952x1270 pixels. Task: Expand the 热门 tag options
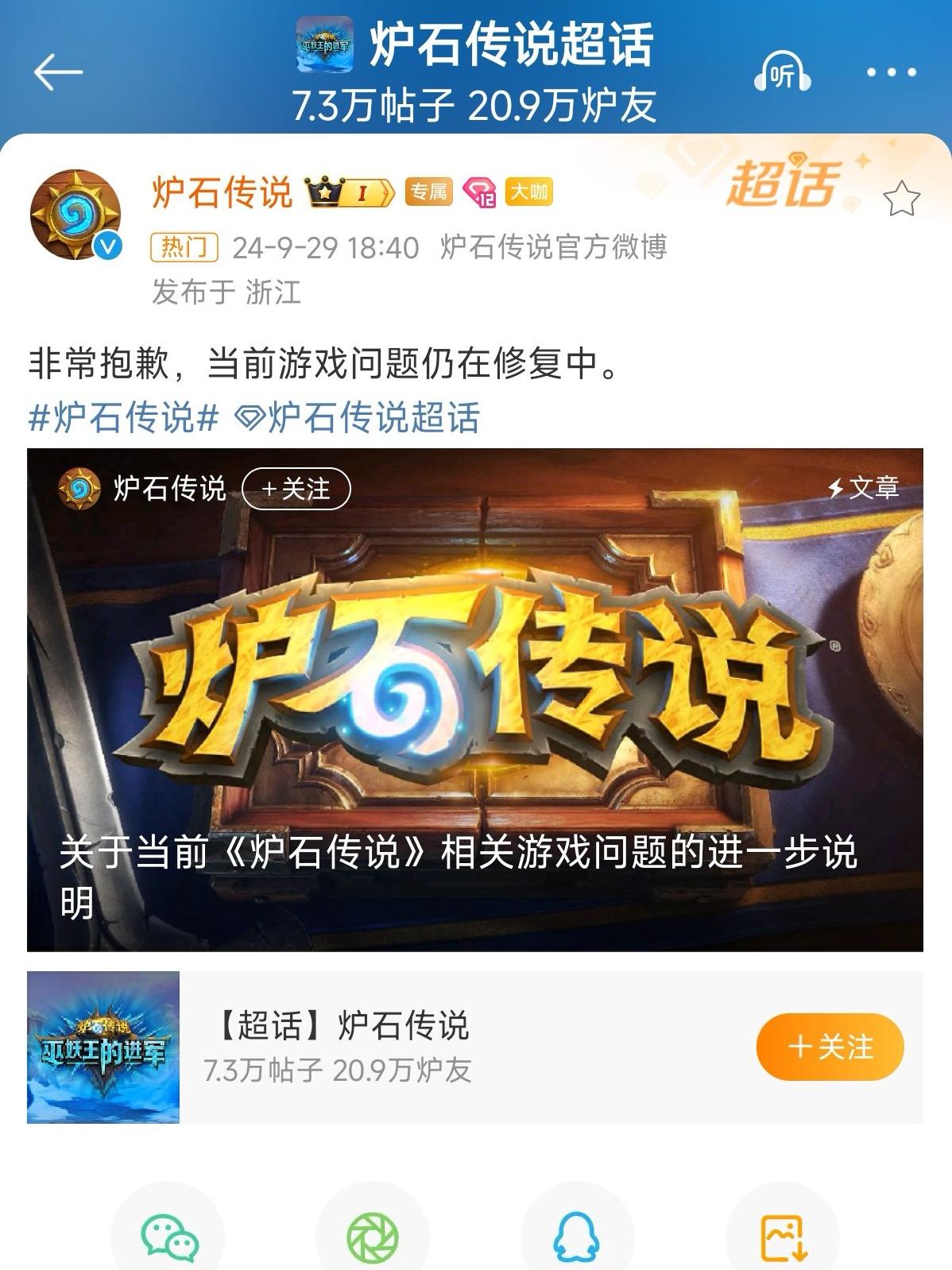click(x=184, y=249)
